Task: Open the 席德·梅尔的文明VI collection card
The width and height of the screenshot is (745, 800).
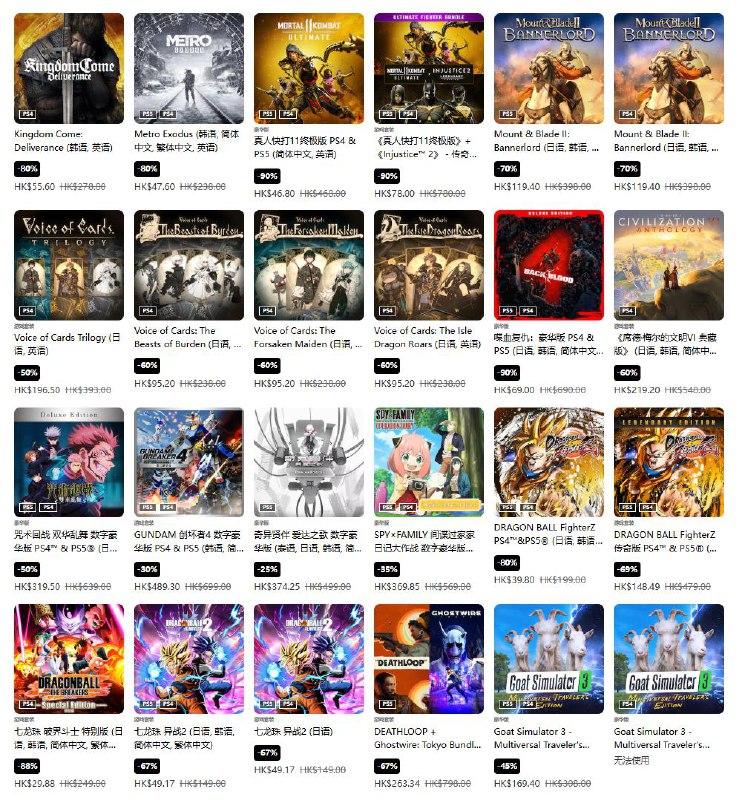Action: point(669,264)
